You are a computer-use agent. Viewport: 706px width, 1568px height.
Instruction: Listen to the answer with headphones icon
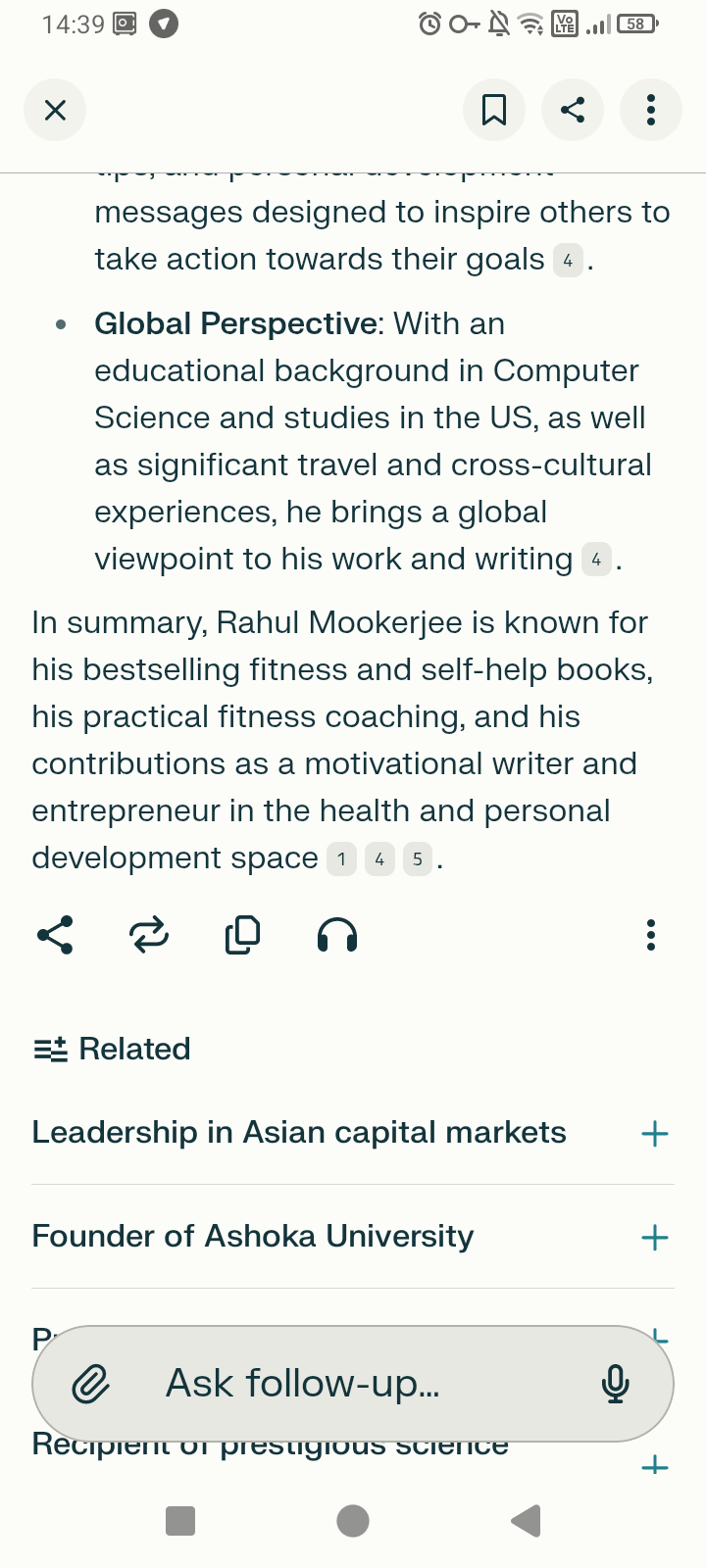coord(337,936)
